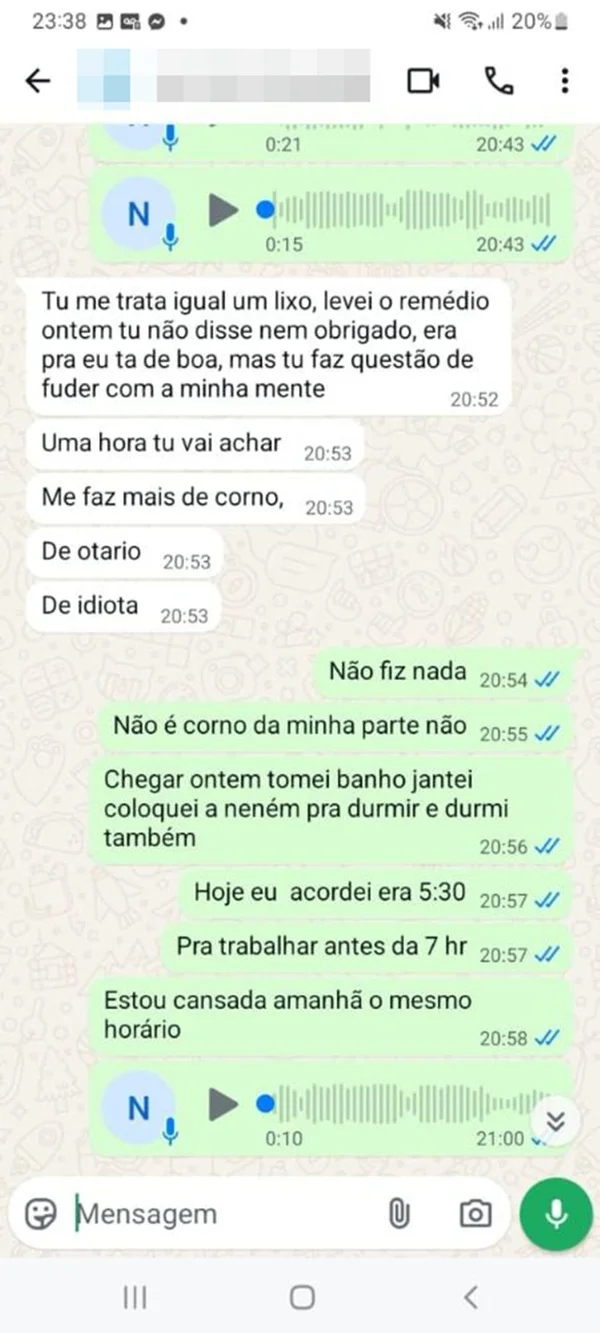The image size is (600, 1333).
Task: Play the 0:15 voice message
Action: (x=223, y=211)
